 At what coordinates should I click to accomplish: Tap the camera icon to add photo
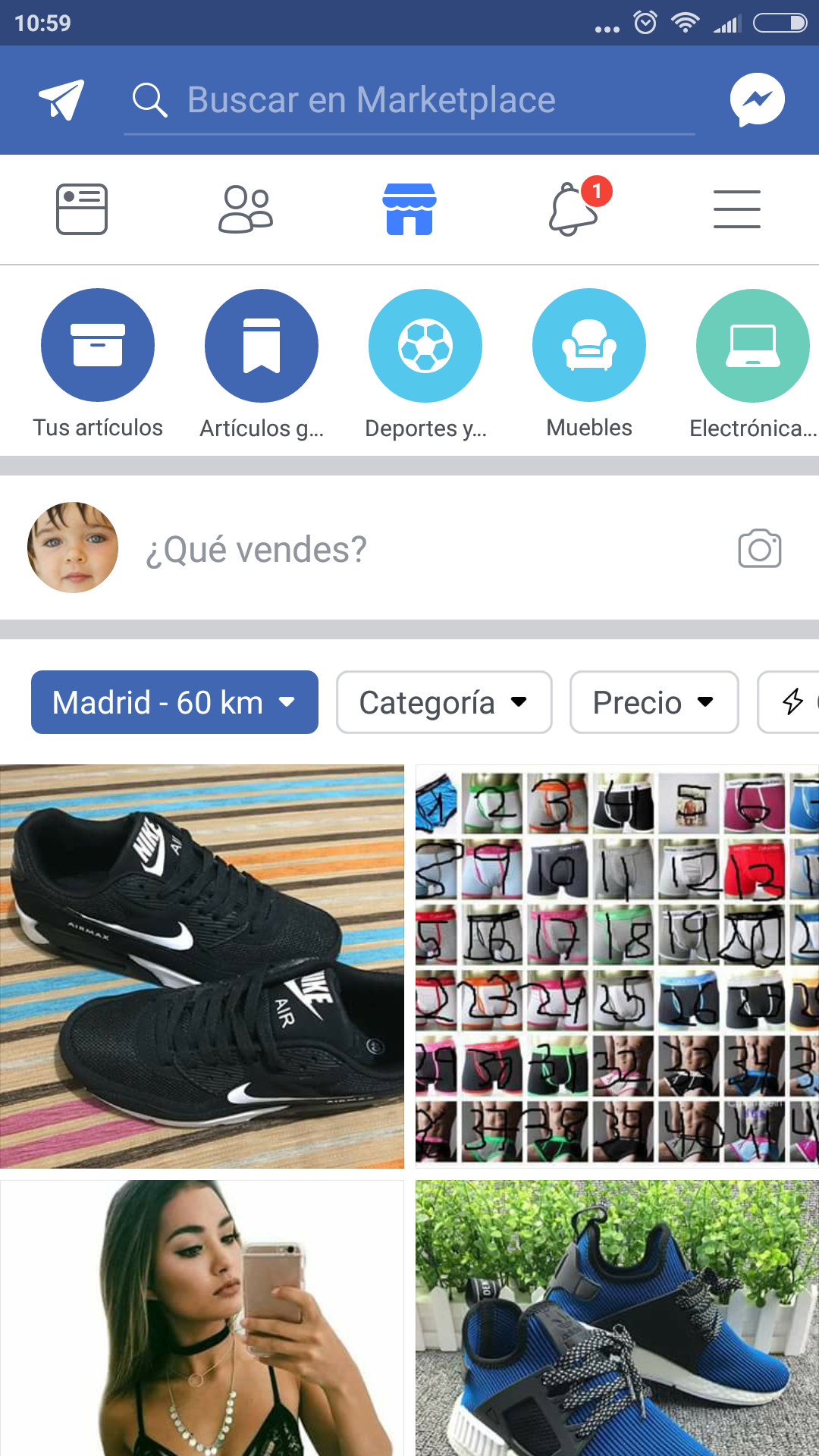759,549
